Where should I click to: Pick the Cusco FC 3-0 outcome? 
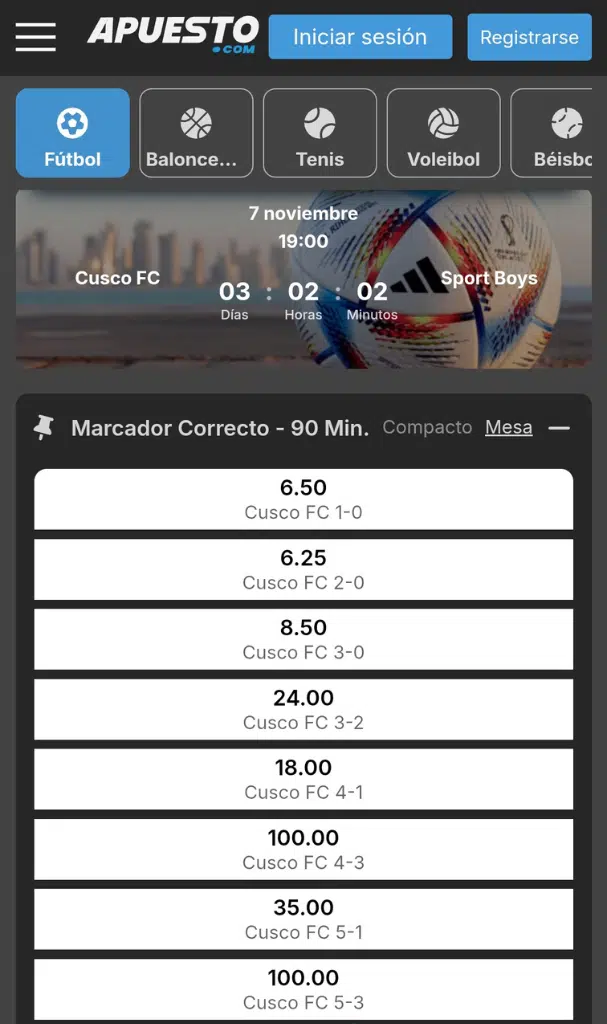[303, 639]
